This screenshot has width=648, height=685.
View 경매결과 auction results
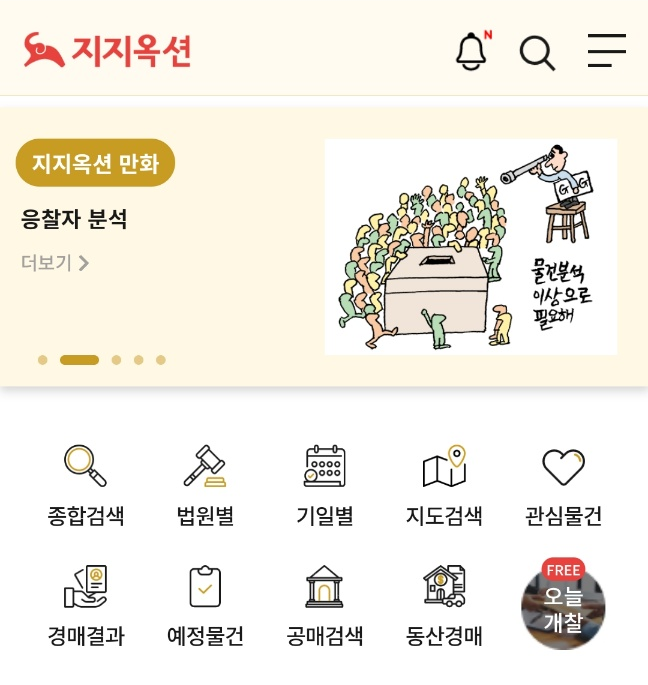point(86,606)
